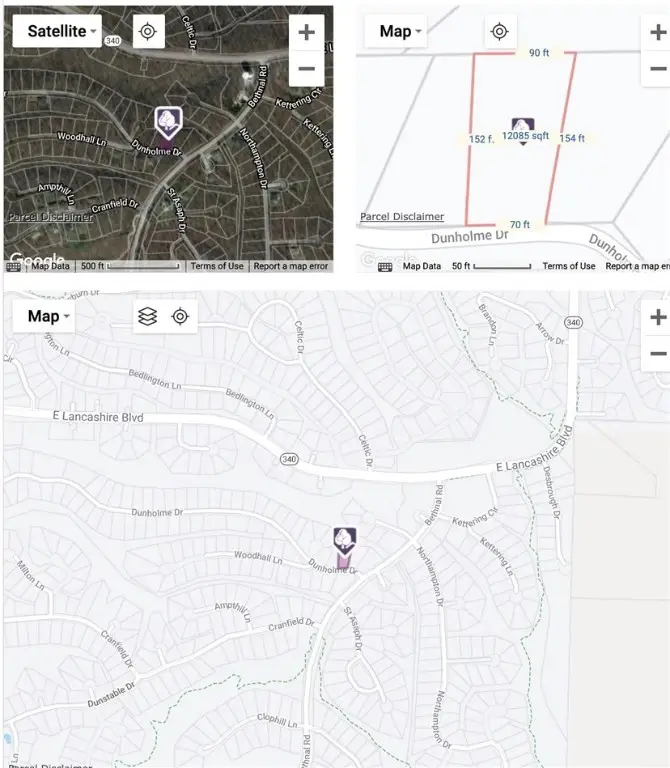Open Parcel Disclaimer link on parcel map
The width and height of the screenshot is (670, 768).
[402, 216]
